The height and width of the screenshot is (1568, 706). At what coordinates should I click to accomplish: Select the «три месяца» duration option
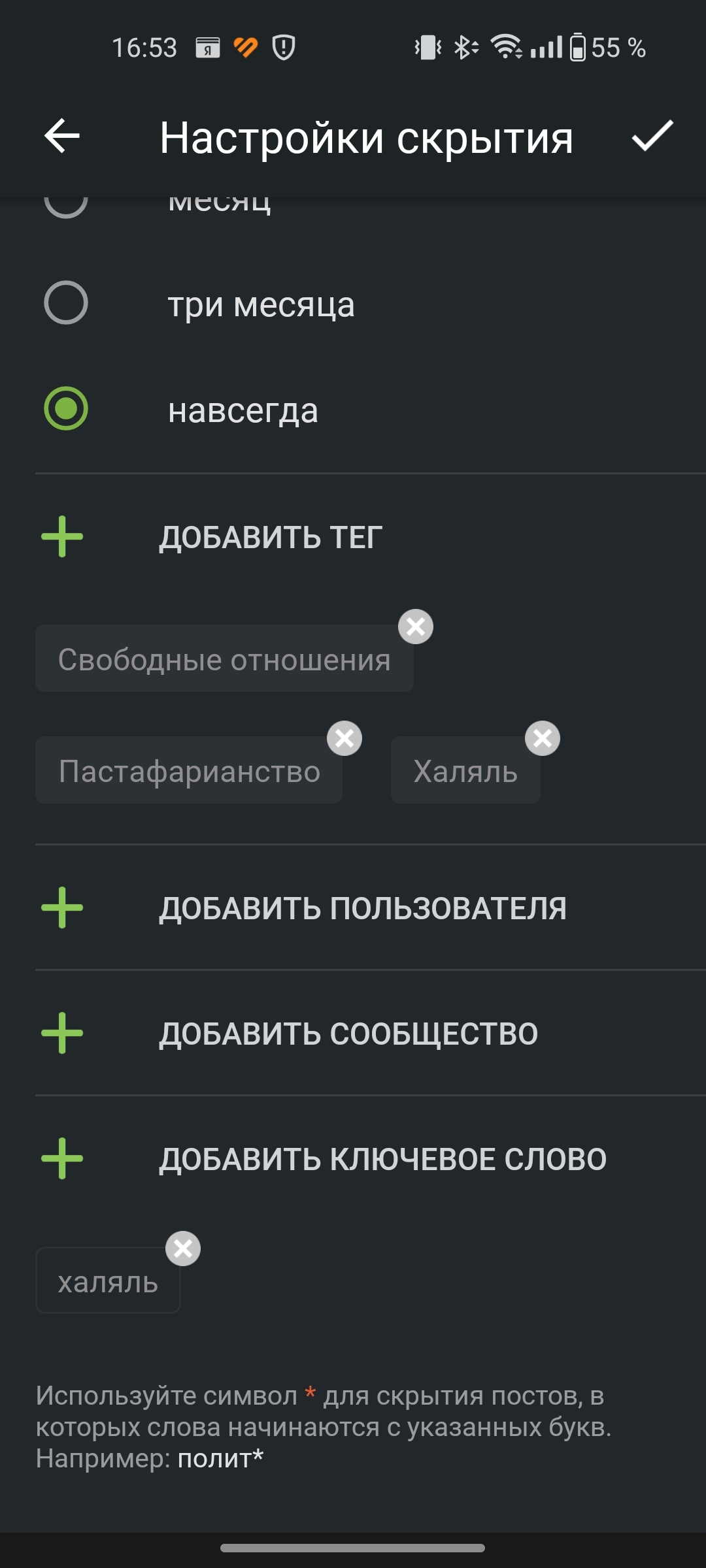pos(66,303)
